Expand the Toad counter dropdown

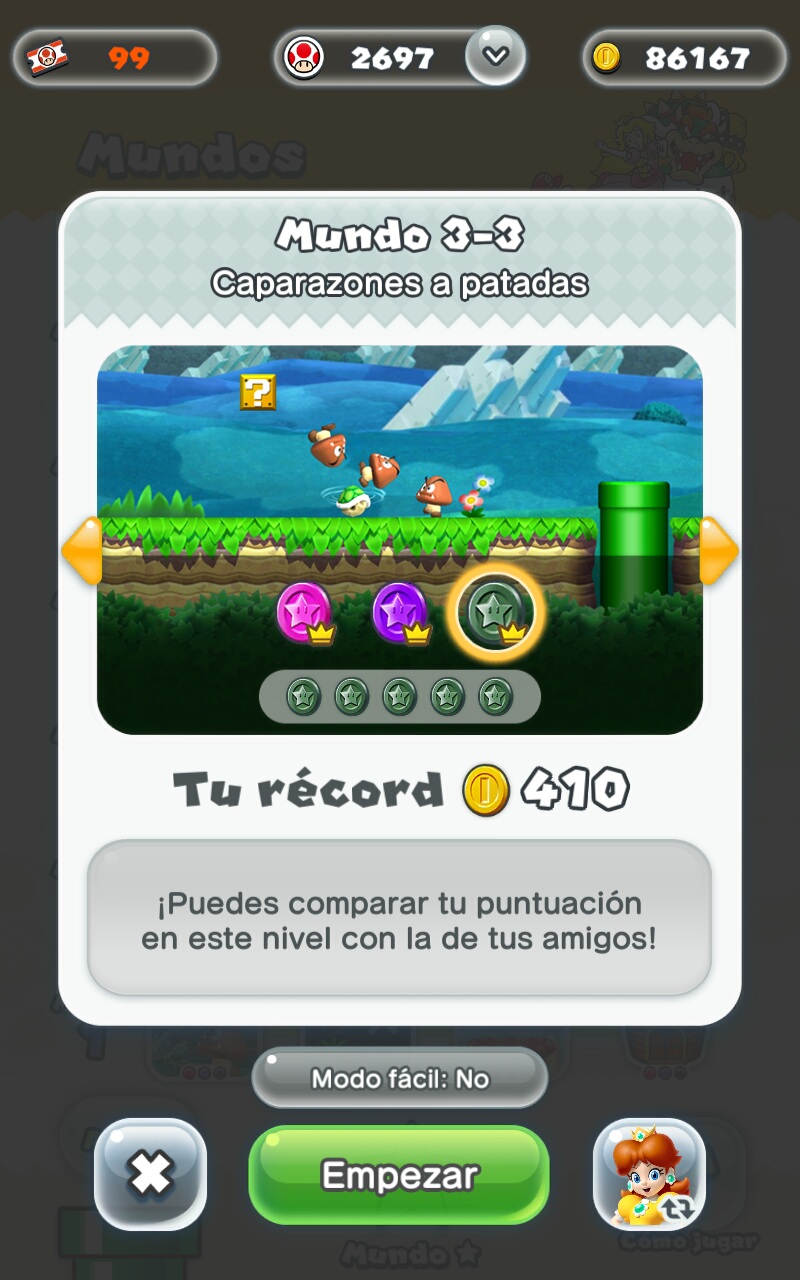click(x=495, y=57)
